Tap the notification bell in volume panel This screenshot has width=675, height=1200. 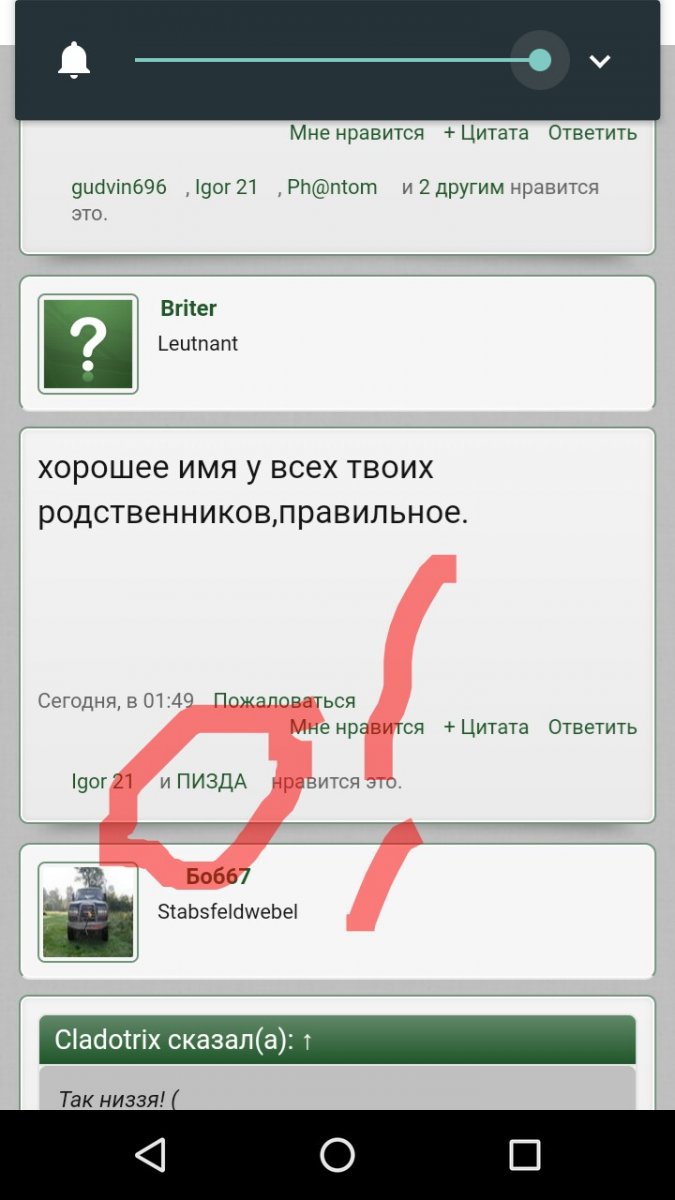(74, 61)
